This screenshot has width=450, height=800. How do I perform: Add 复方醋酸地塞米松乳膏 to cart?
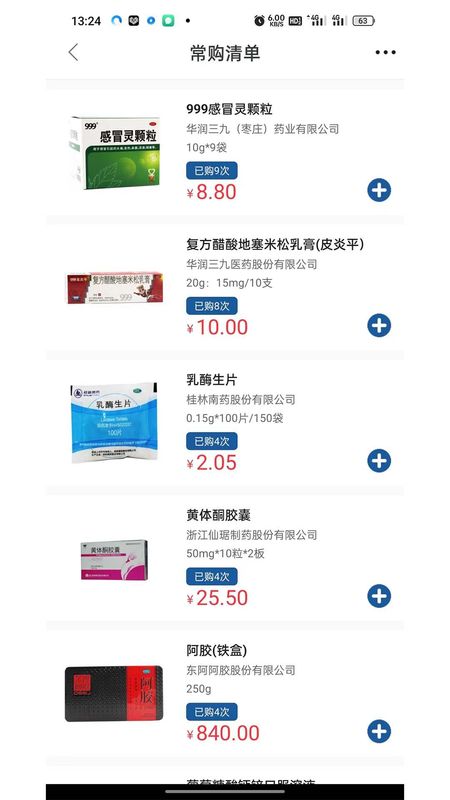pyautogui.click(x=379, y=326)
